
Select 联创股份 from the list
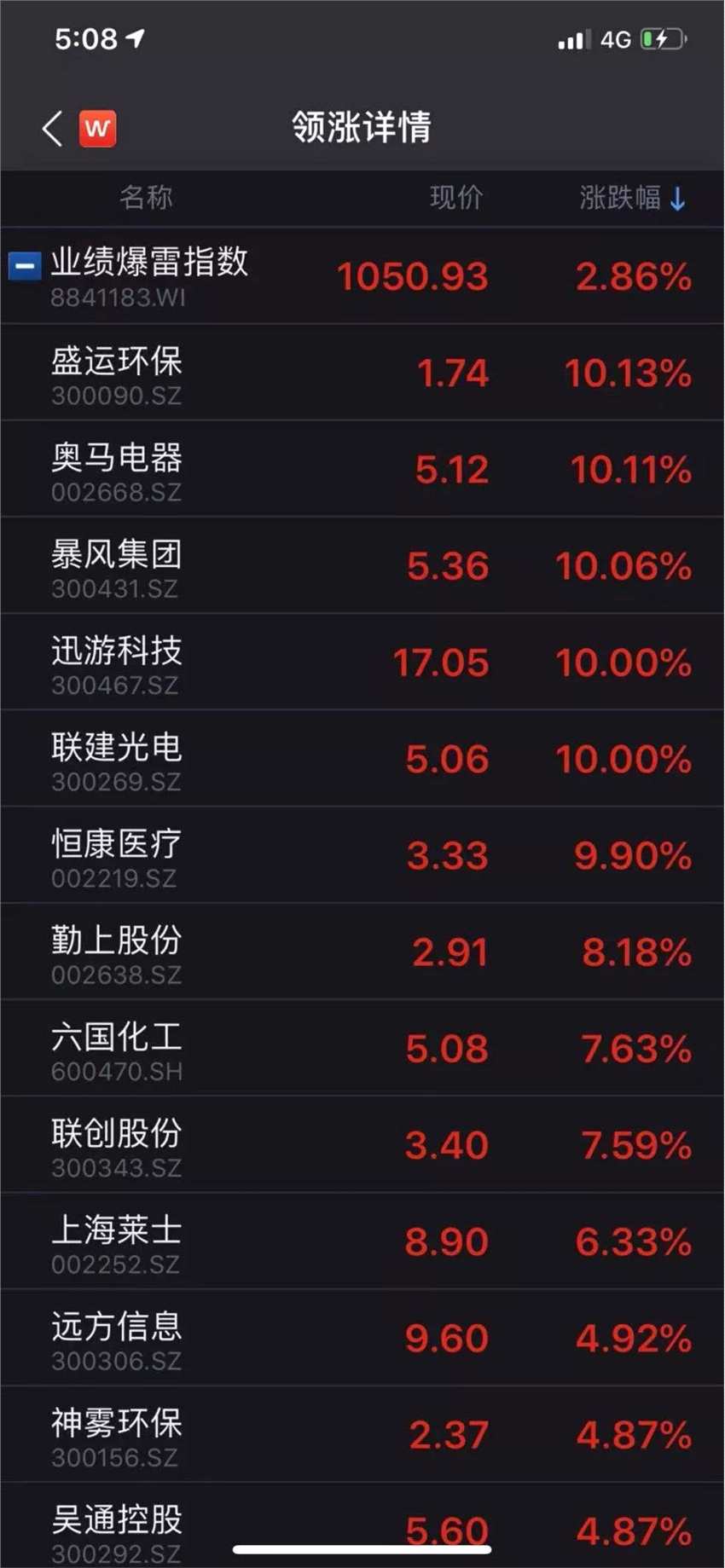(x=116, y=1144)
